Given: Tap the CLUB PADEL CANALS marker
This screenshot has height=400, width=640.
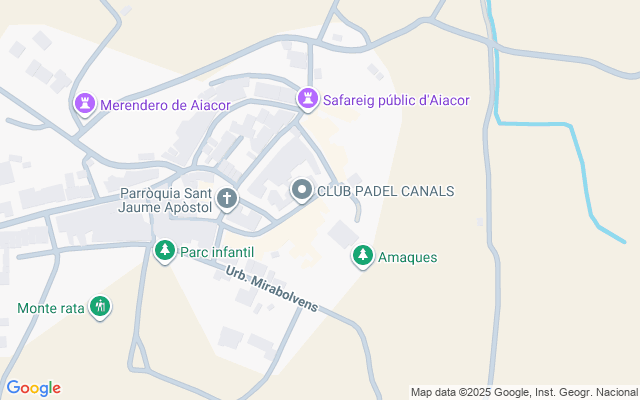Looking at the screenshot, I should [x=301, y=190].
